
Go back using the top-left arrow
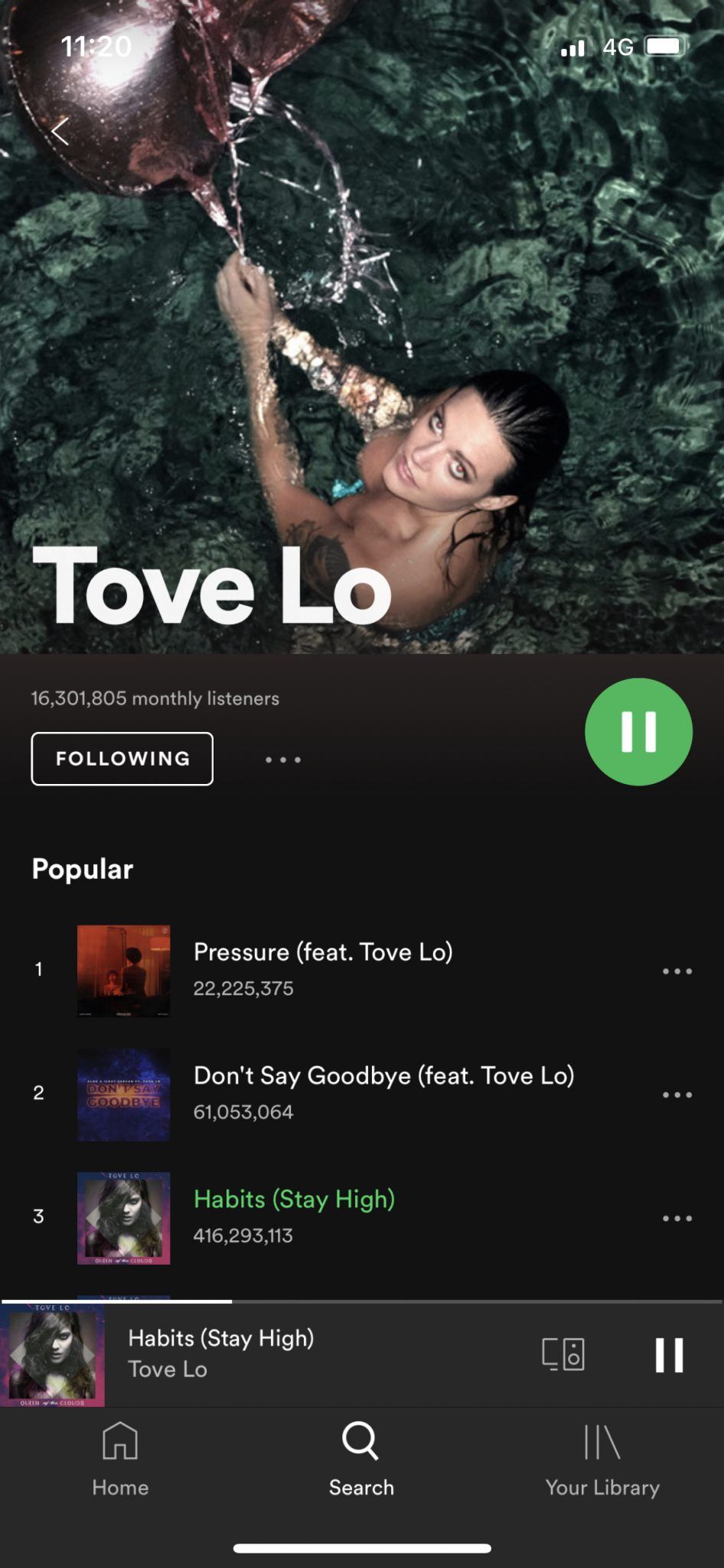click(x=60, y=132)
